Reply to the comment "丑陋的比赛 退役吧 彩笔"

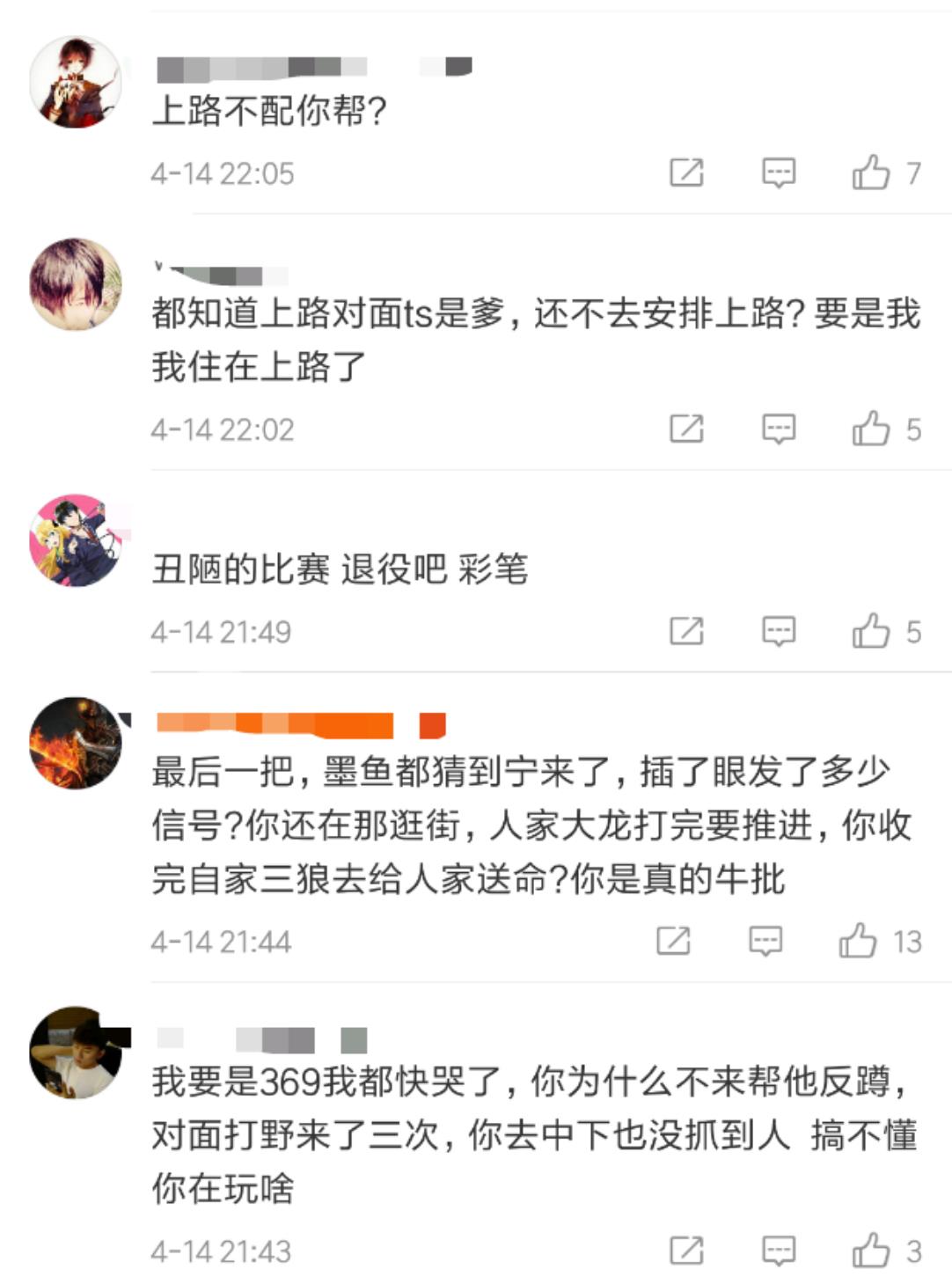(x=778, y=631)
